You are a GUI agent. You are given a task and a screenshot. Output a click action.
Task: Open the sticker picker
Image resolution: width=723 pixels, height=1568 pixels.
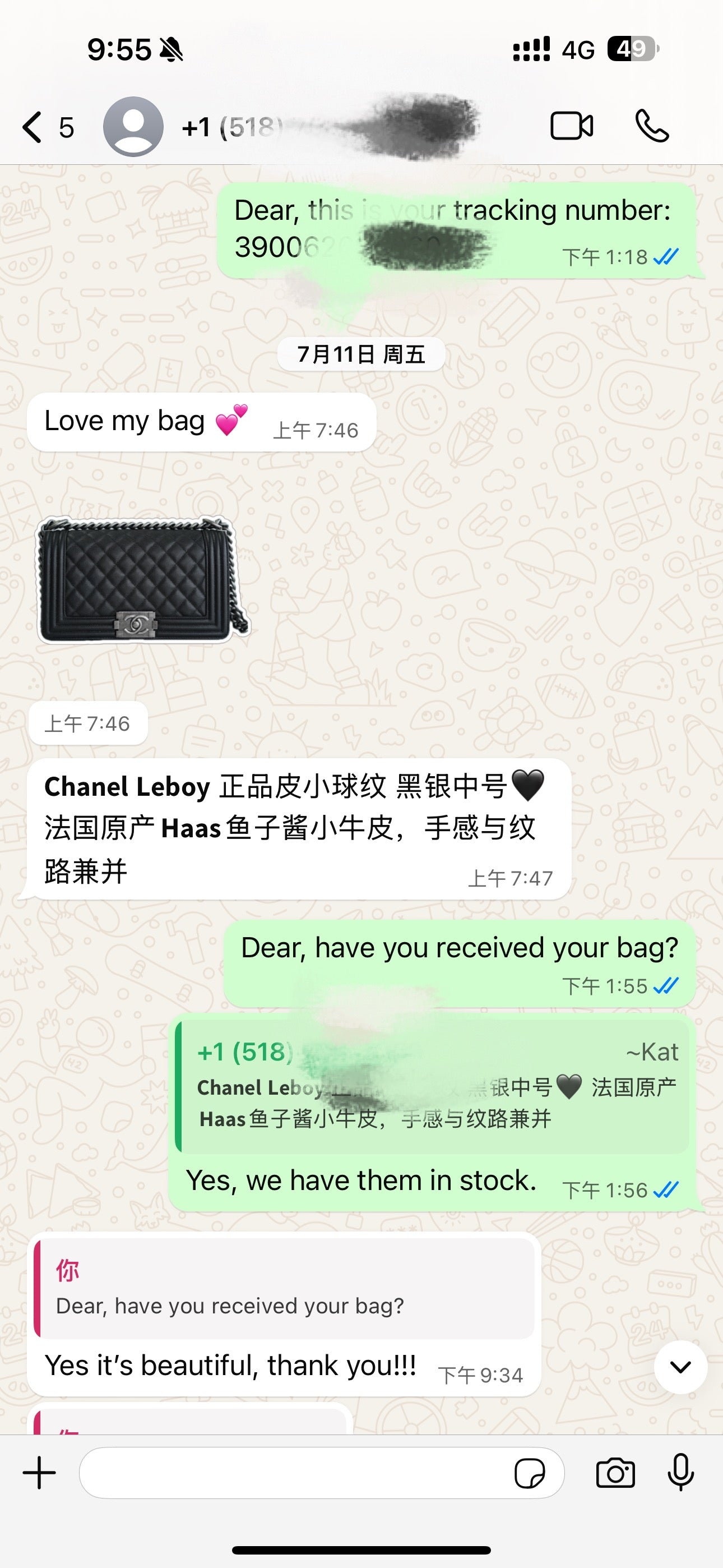(530, 1474)
